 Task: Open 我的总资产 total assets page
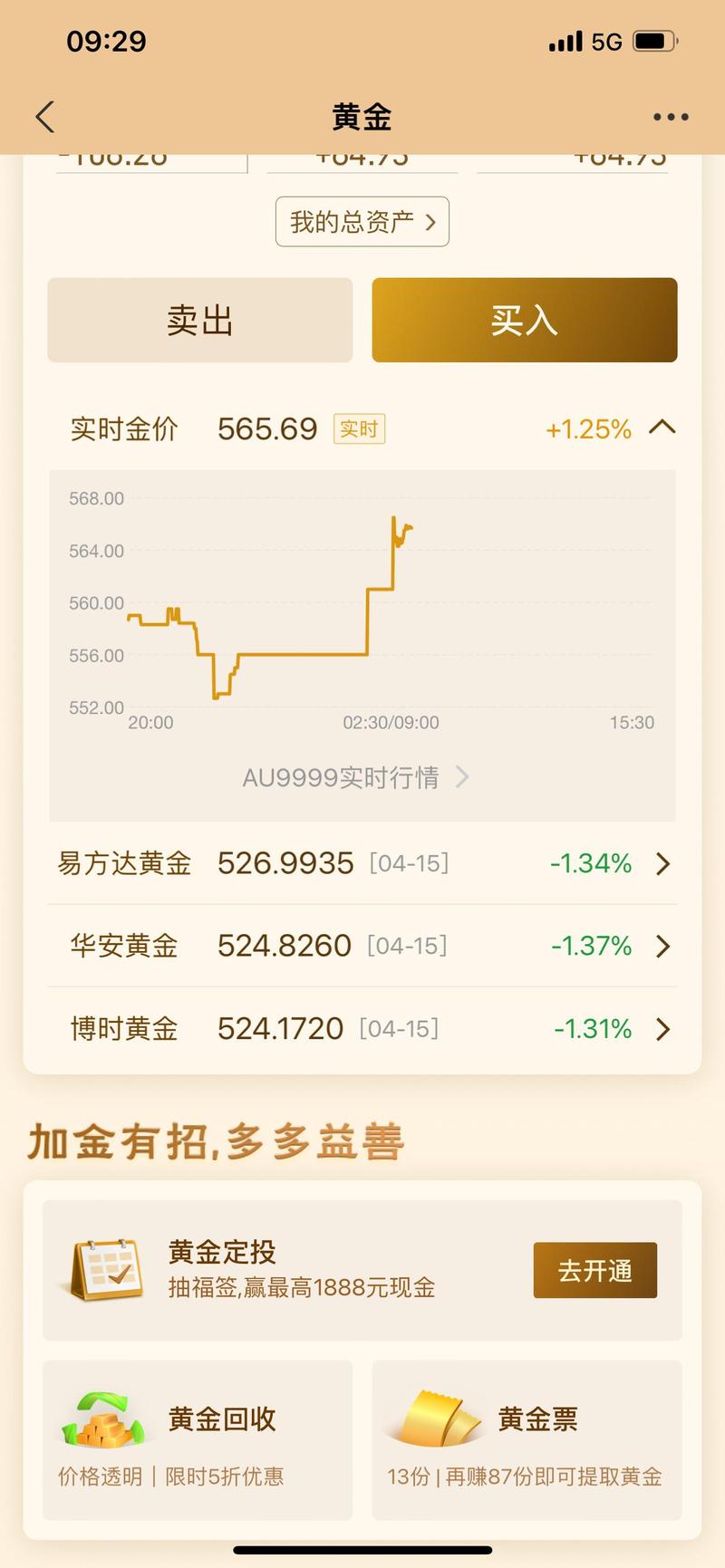click(x=362, y=222)
